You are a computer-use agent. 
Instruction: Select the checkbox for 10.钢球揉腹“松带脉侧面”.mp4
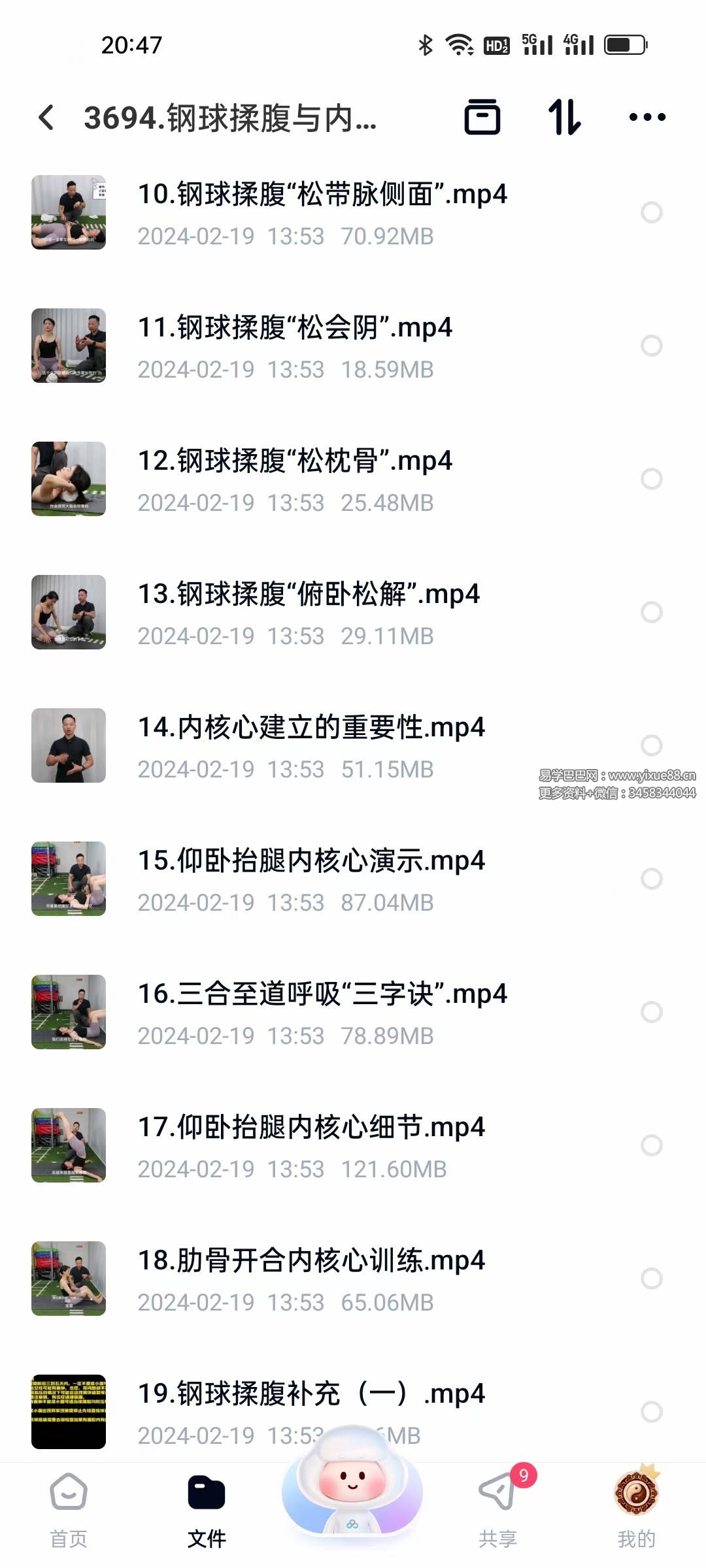[x=651, y=212]
